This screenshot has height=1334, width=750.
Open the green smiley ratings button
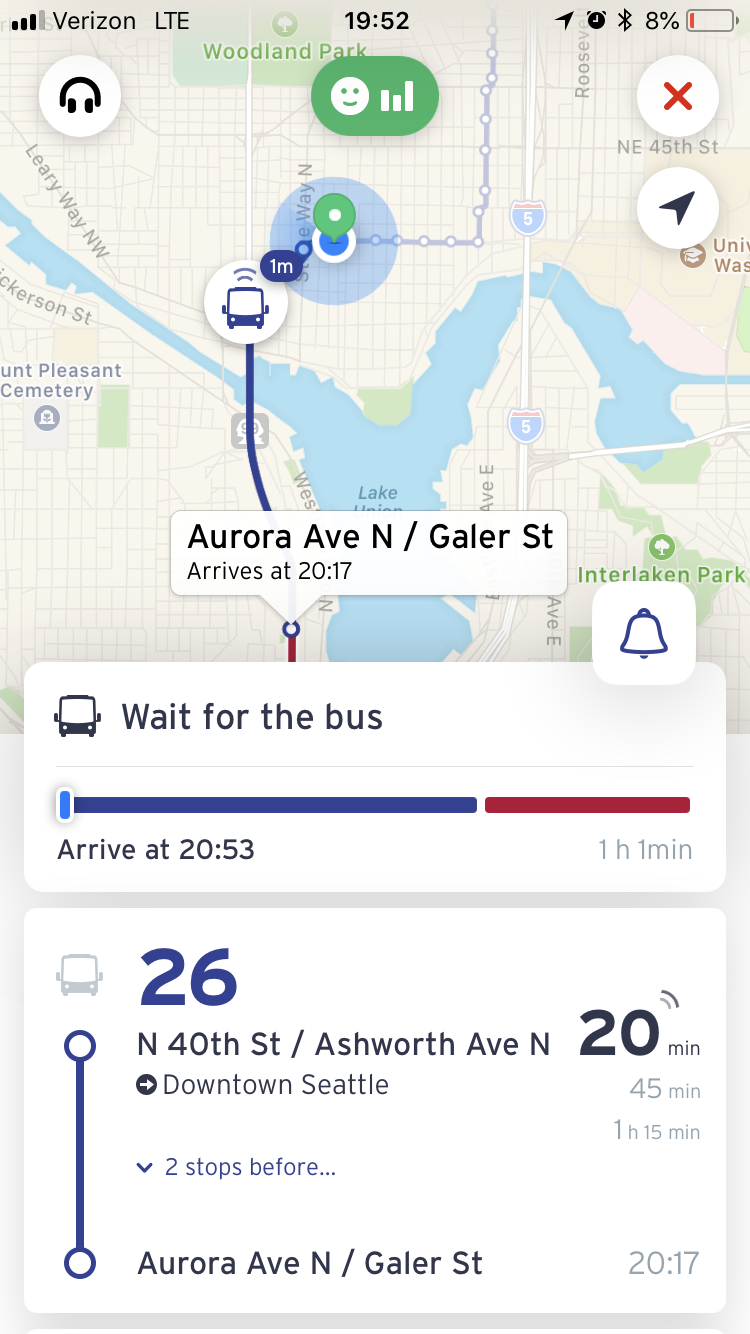(374, 97)
